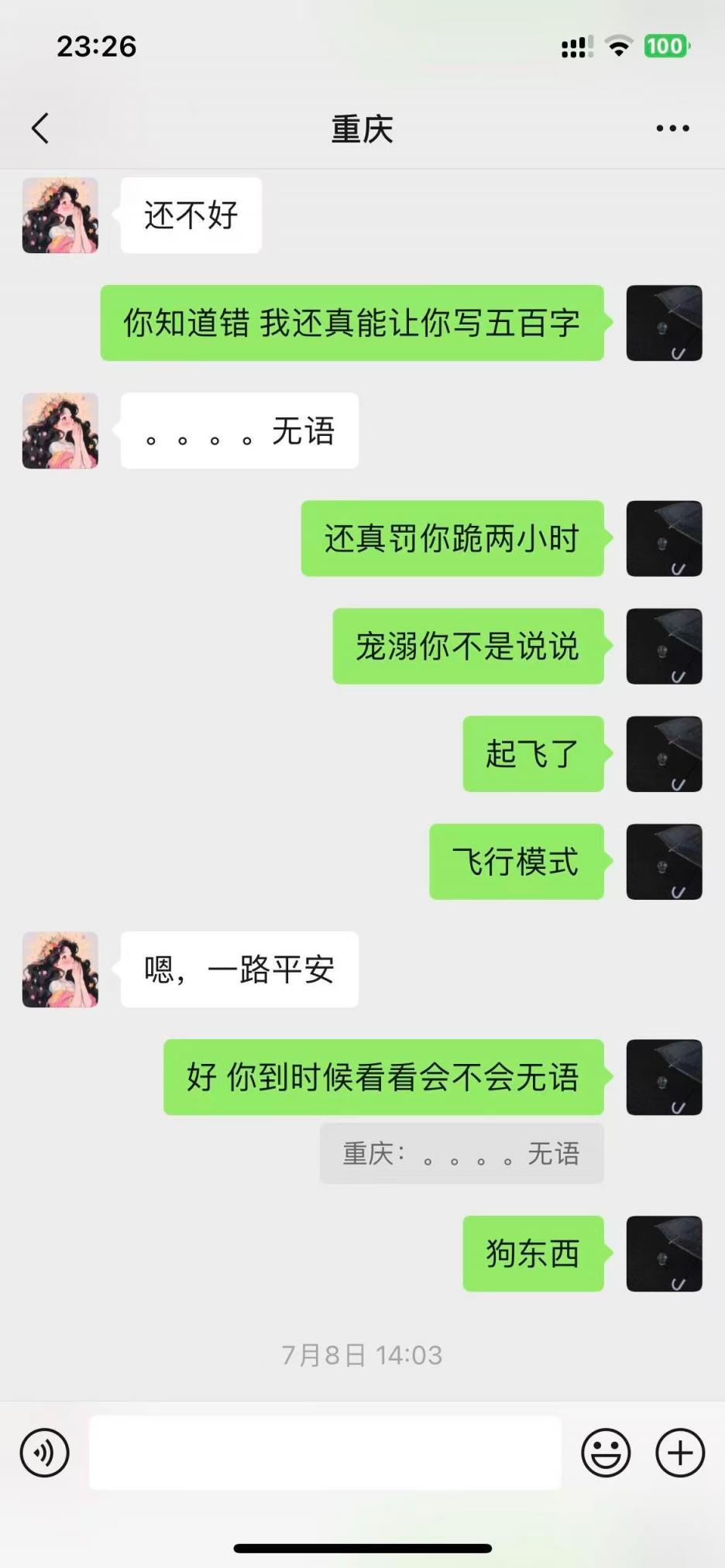Focus the message text field

[325, 1453]
